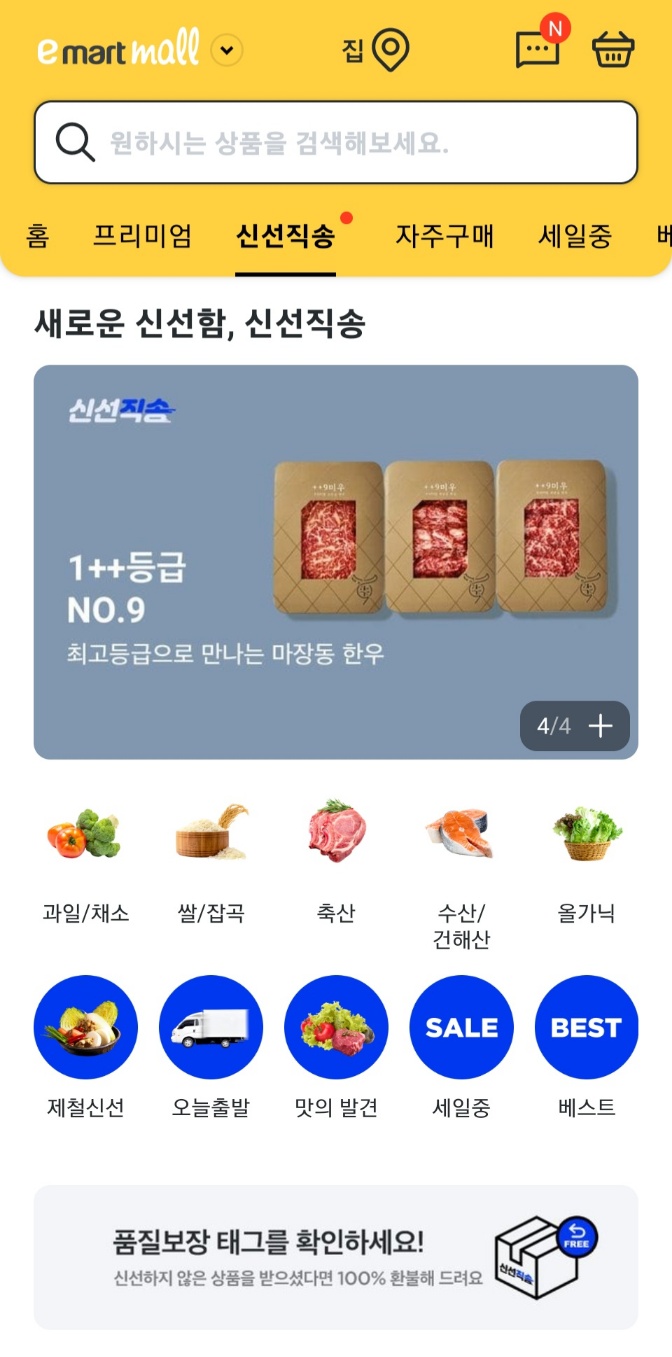The height and width of the screenshot is (1357, 672).
Task: Open the messages chat icon
Action: tap(538, 50)
